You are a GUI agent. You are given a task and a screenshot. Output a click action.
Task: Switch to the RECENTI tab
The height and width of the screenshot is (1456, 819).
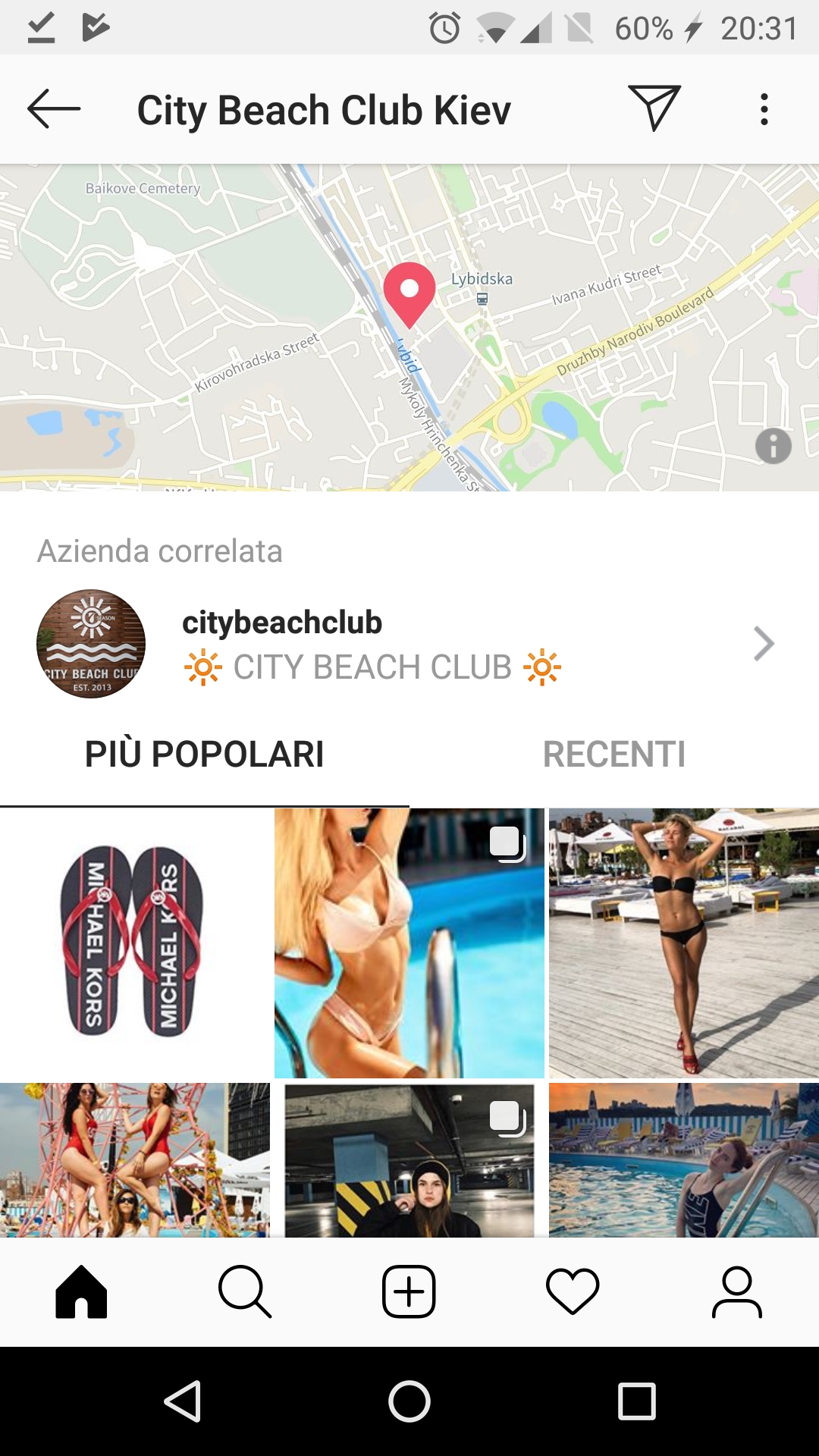click(614, 754)
